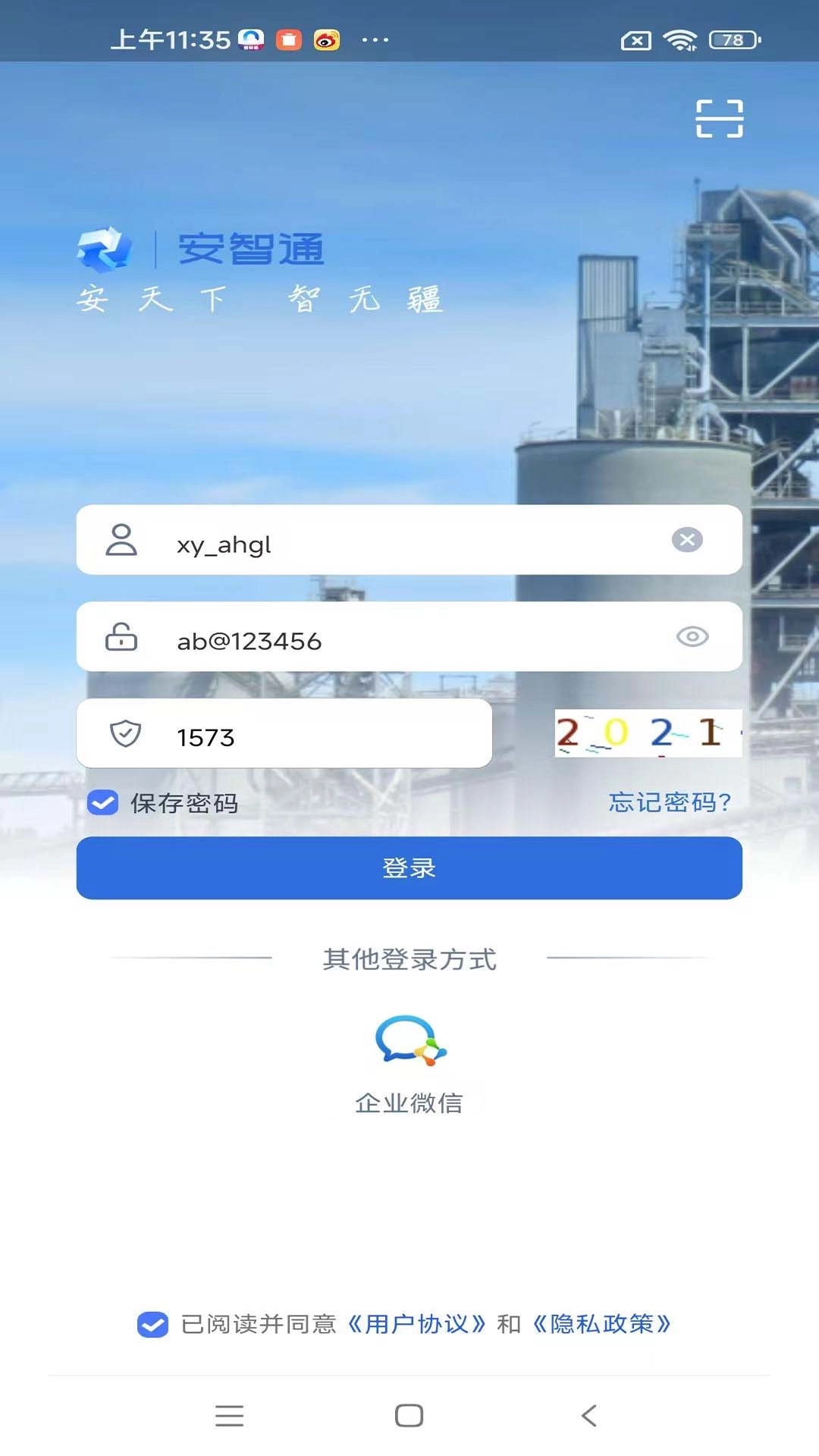This screenshot has height=1456, width=819.
Task: Clear the username xy_ahgl with the x icon
Action: [687, 541]
